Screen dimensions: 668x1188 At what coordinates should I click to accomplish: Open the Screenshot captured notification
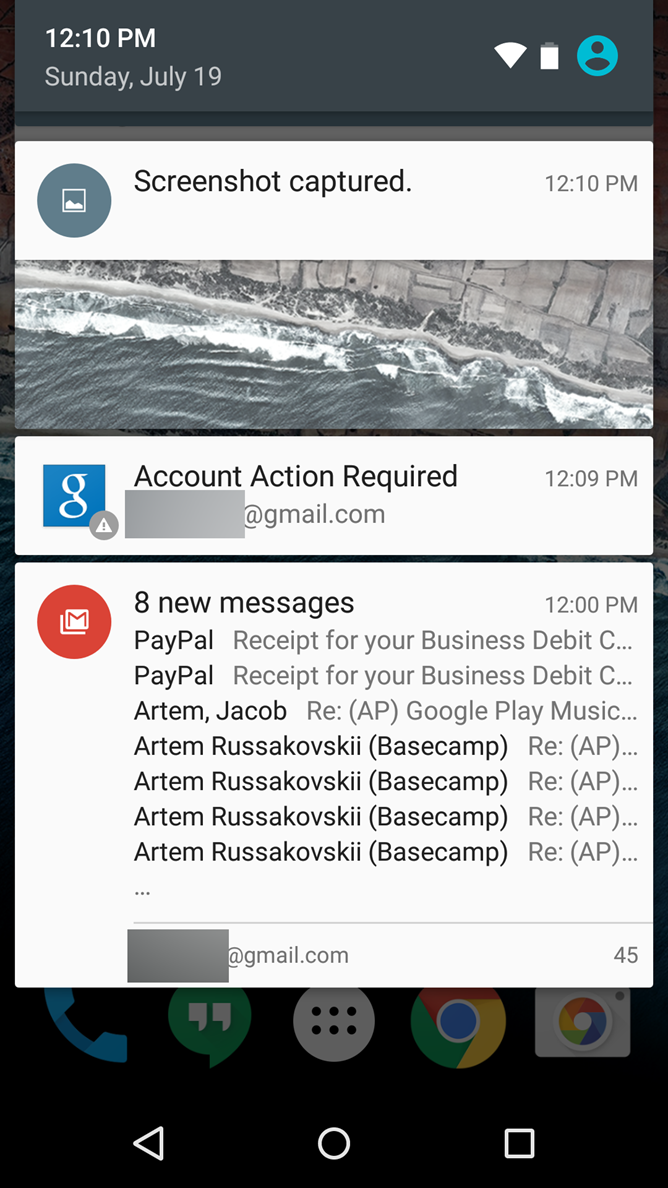point(334,285)
